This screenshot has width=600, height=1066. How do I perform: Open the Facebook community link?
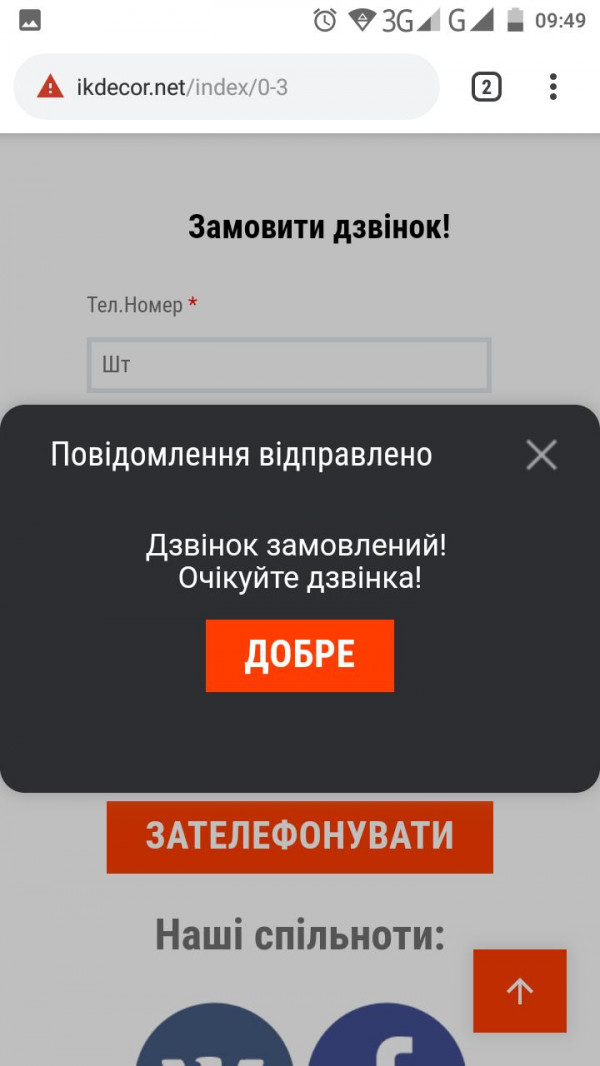click(x=387, y=1040)
